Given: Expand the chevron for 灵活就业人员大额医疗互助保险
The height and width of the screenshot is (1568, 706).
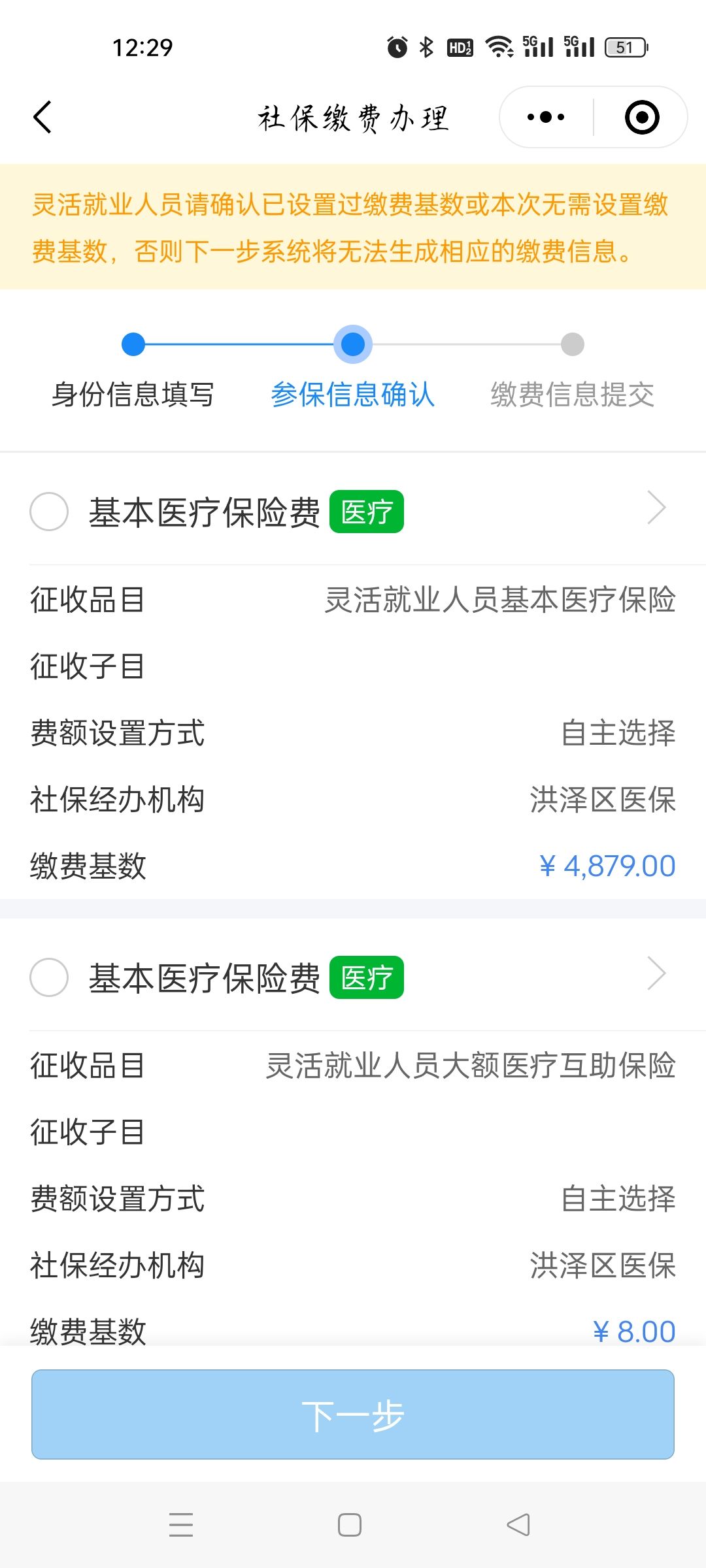Looking at the screenshot, I should pyautogui.click(x=656, y=973).
